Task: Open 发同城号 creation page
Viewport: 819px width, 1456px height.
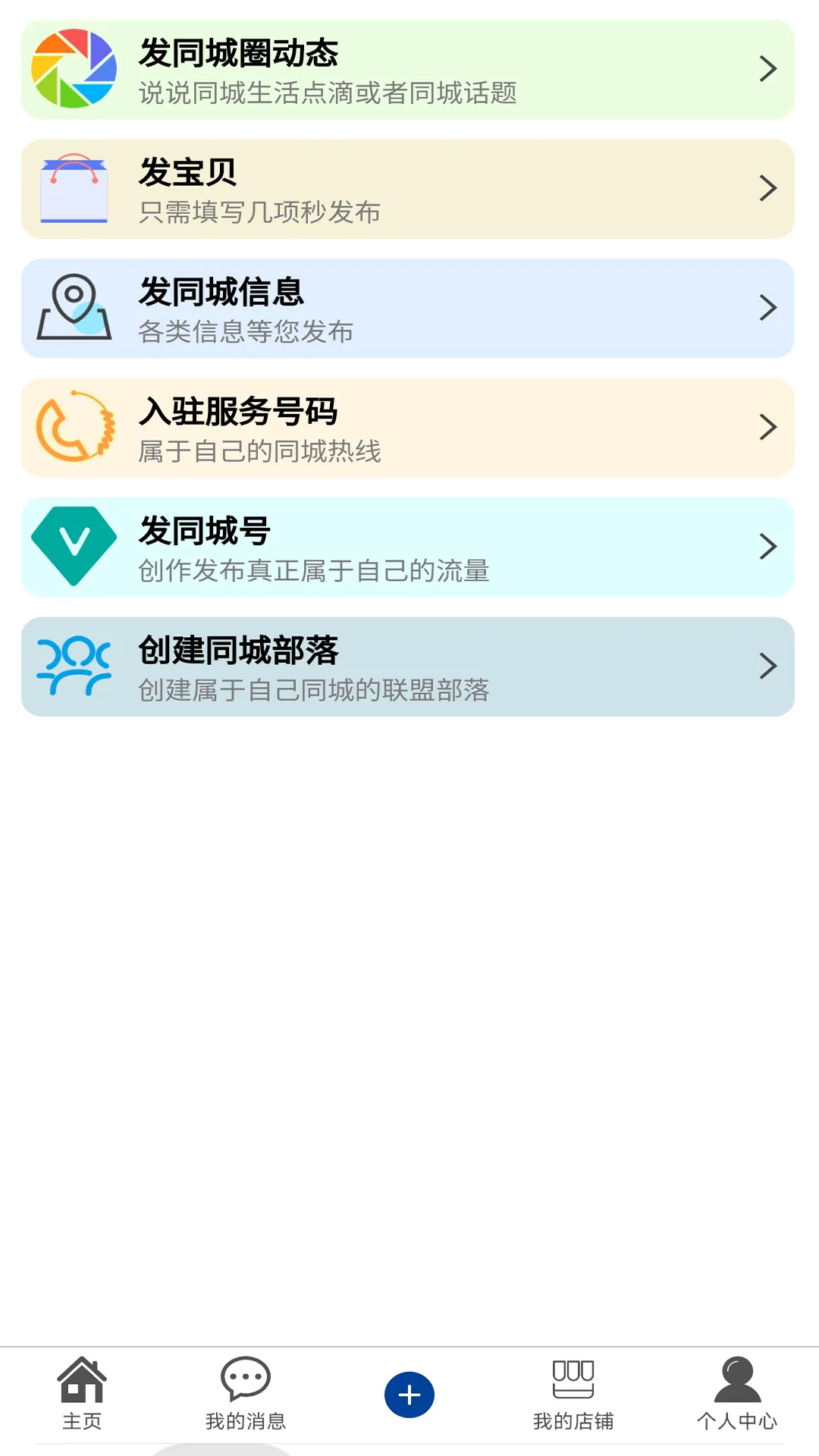Action: click(x=409, y=547)
